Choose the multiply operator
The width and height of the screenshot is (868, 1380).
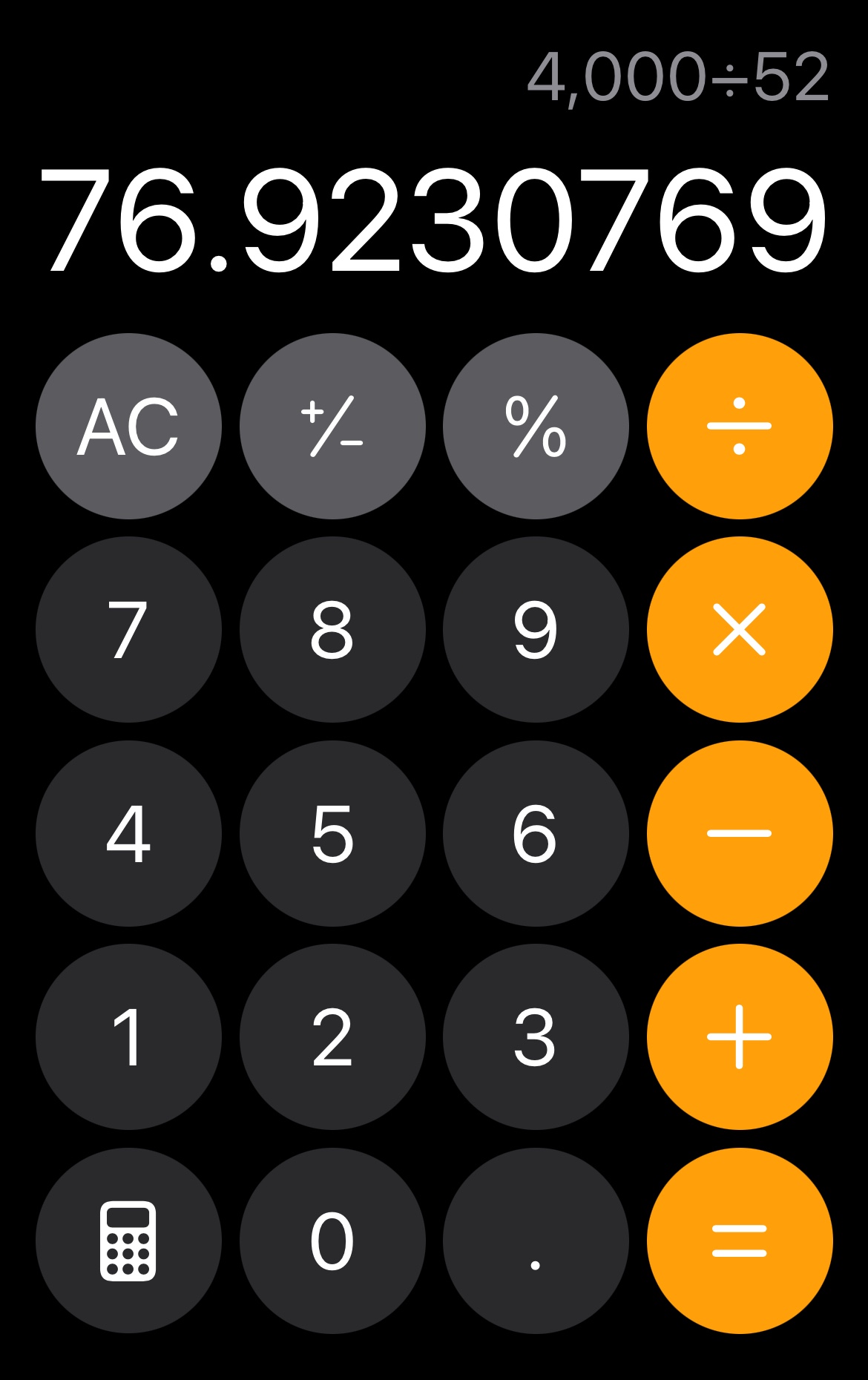click(x=740, y=629)
